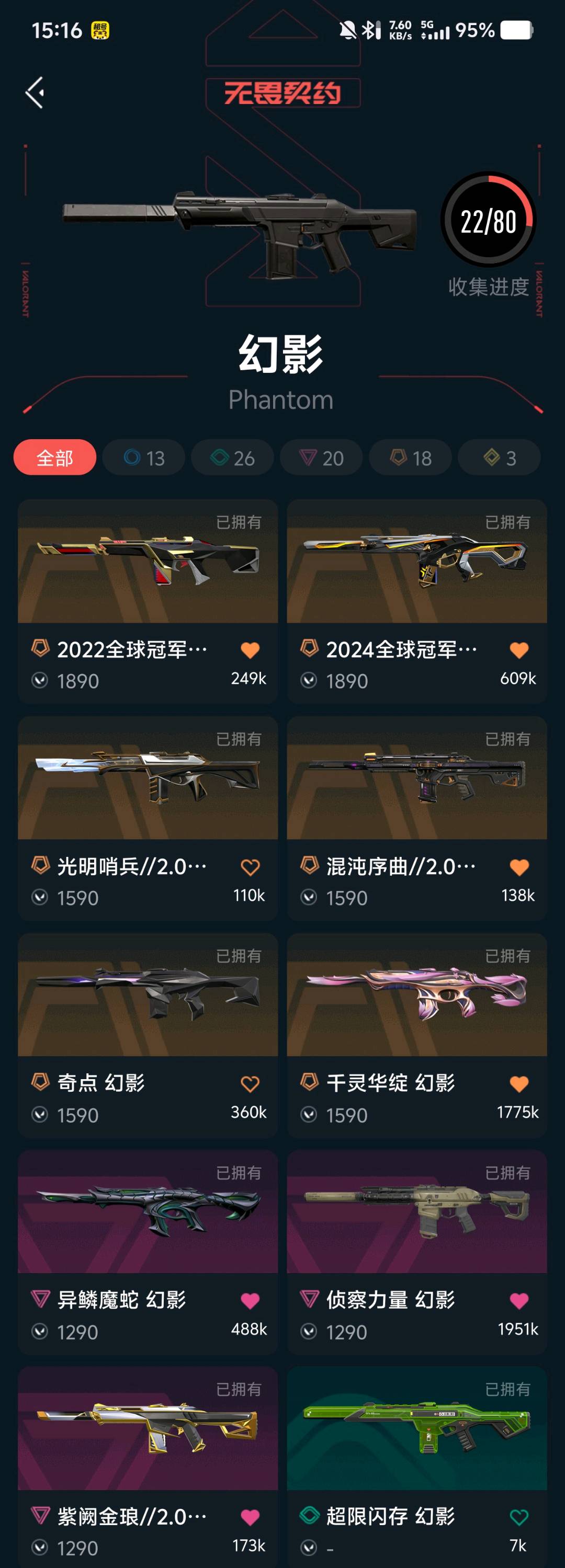The image size is (565, 1568).
Task: Unlike the 异鳞魔蛇 幻影 skin
Action: pos(250,1300)
